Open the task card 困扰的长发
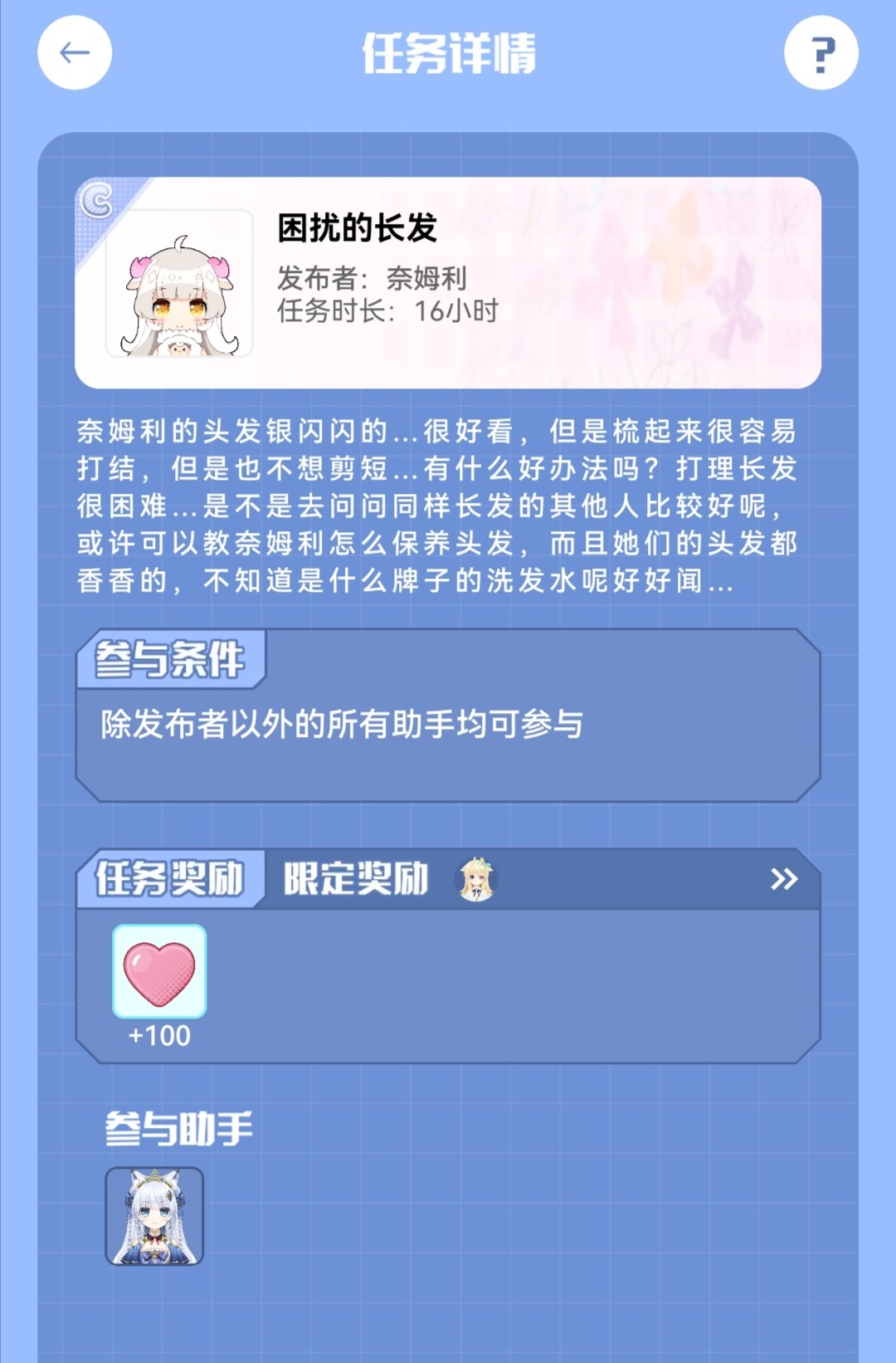 [448, 283]
